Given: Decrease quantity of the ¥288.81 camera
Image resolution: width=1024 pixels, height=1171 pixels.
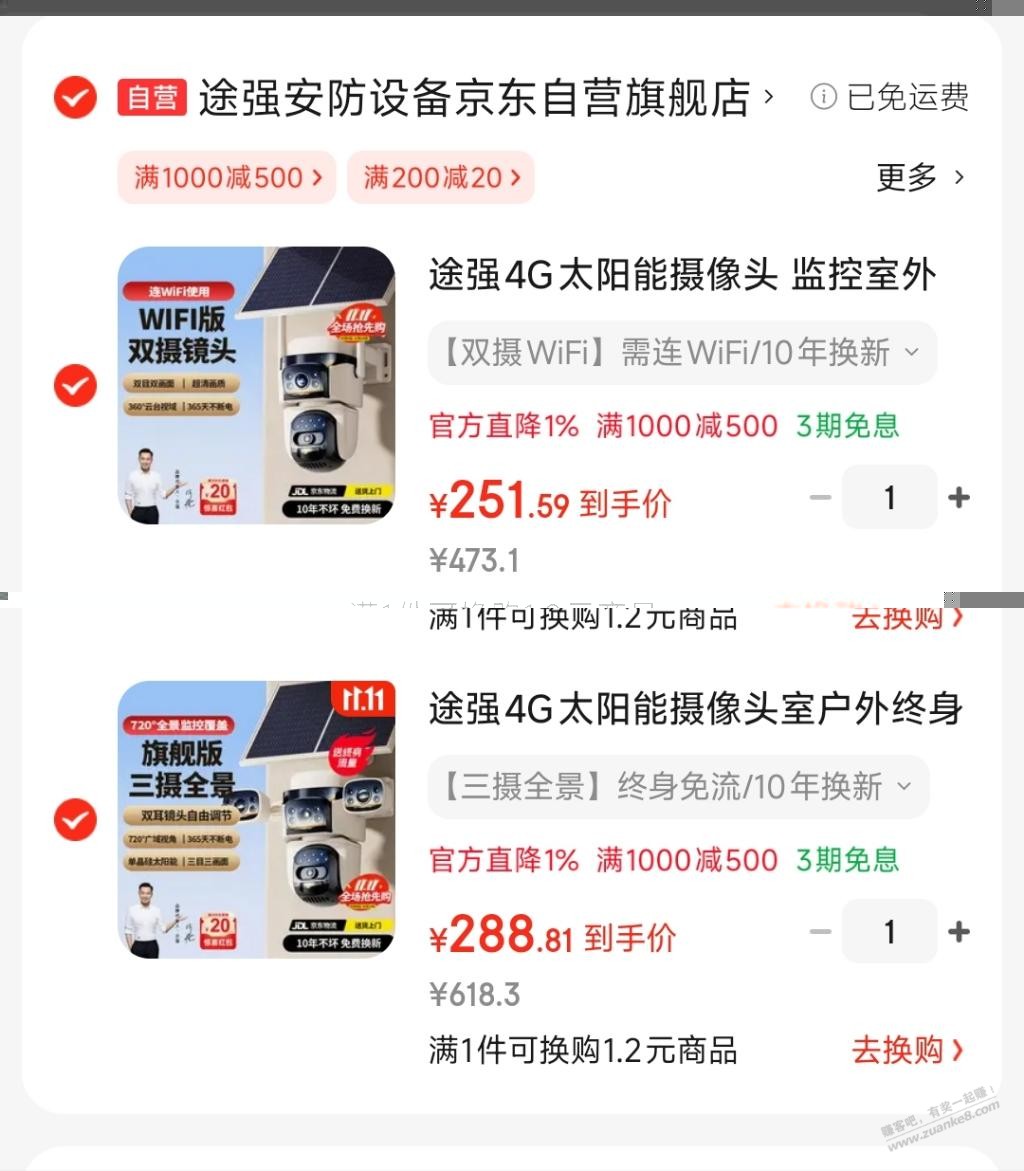Looking at the screenshot, I should 820,932.
